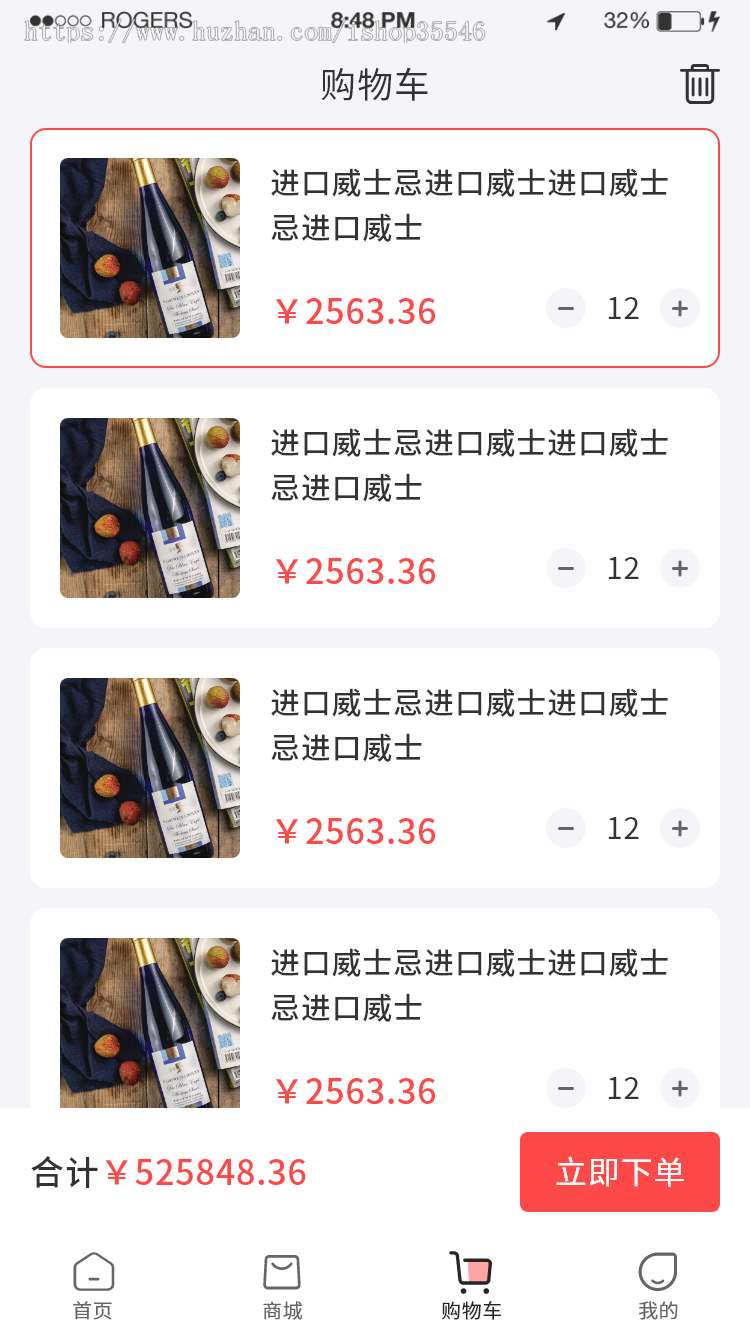Image resolution: width=750 pixels, height=1334 pixels.
Task: Increase quantity of the red-outlined whiskey item
Action: click(680, 308)
